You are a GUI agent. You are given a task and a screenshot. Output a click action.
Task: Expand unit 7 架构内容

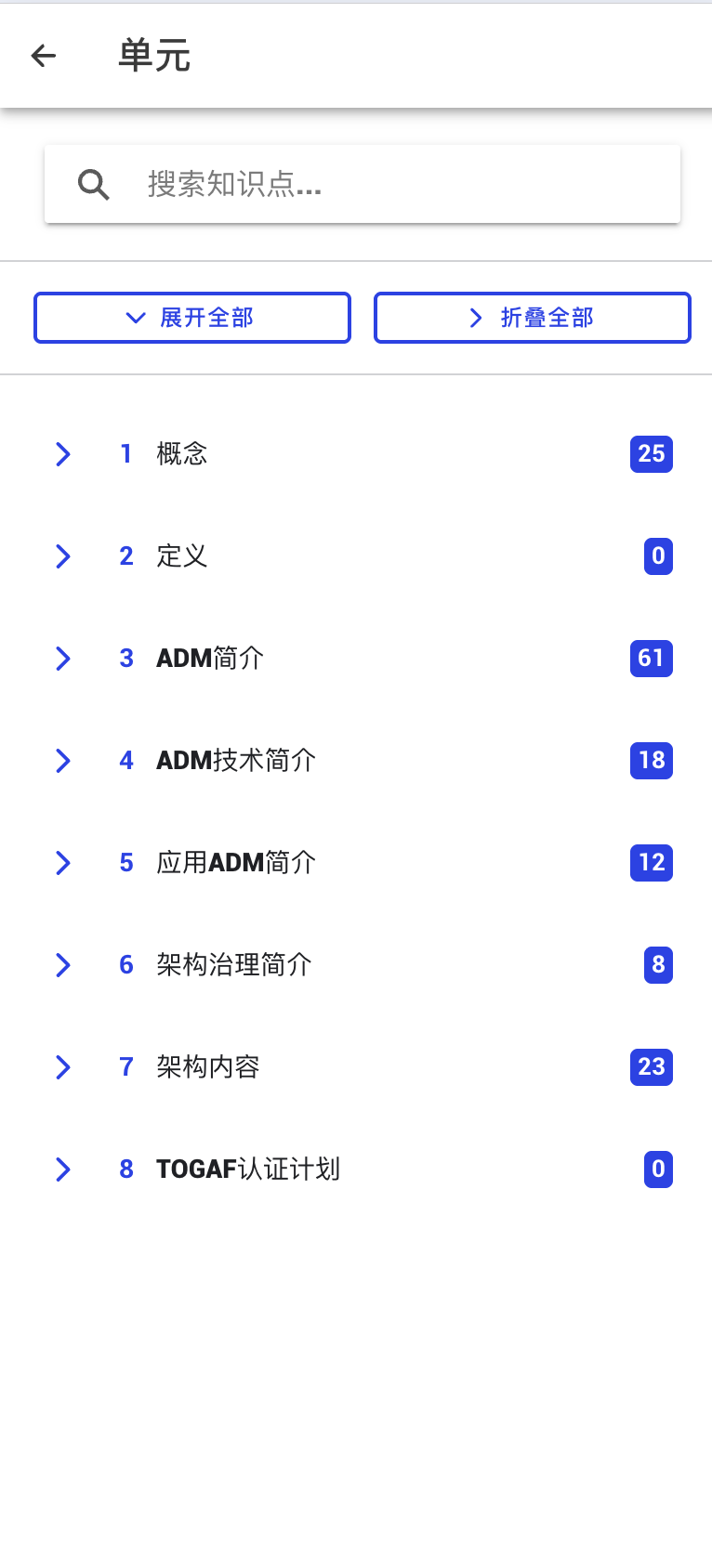[63, 1067]
